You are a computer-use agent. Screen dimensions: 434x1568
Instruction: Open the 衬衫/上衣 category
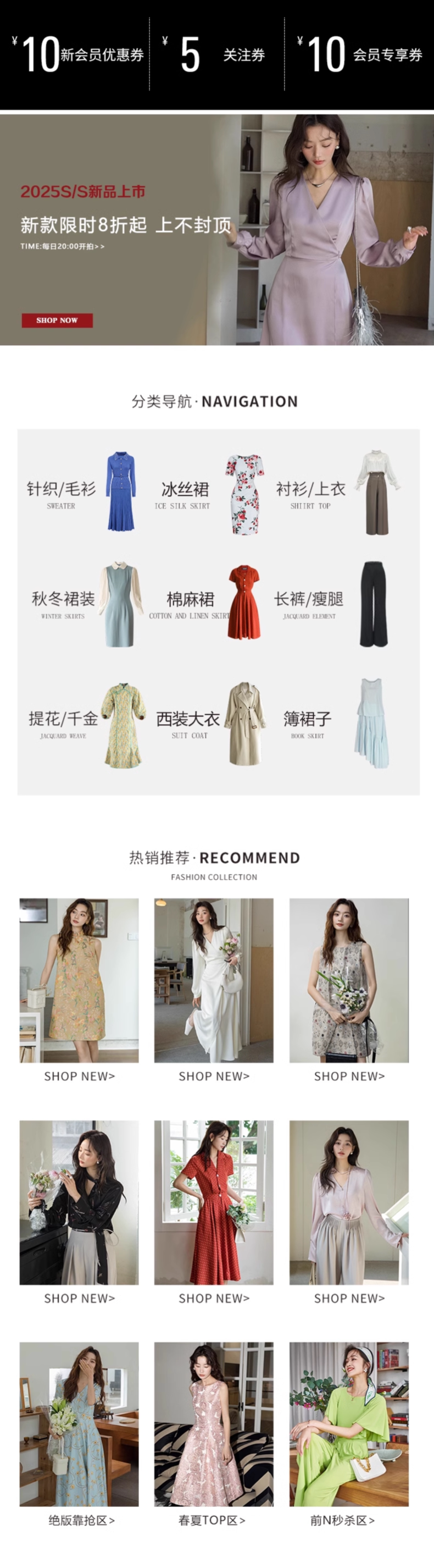(337, 493)
